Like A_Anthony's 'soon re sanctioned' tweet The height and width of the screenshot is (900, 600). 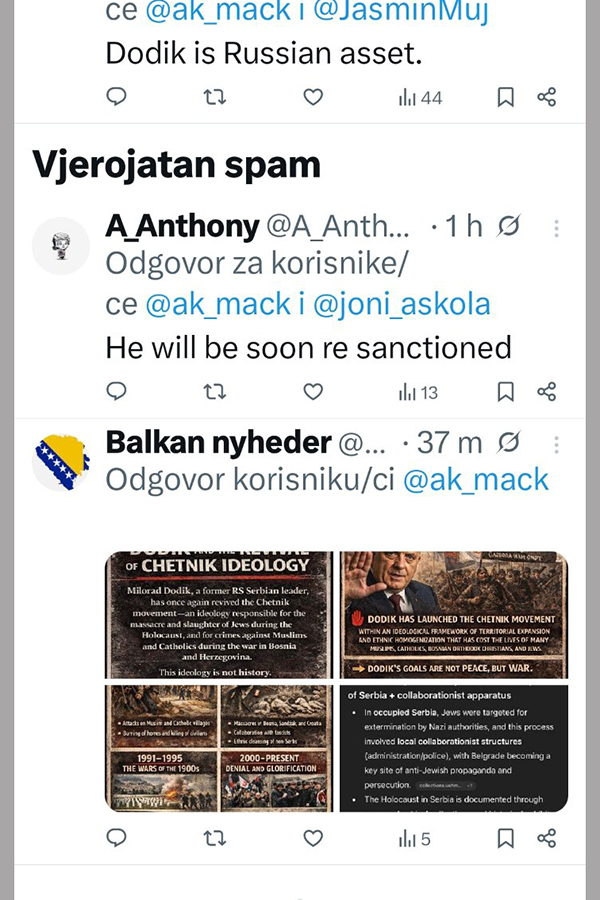[x=313, y=392]
